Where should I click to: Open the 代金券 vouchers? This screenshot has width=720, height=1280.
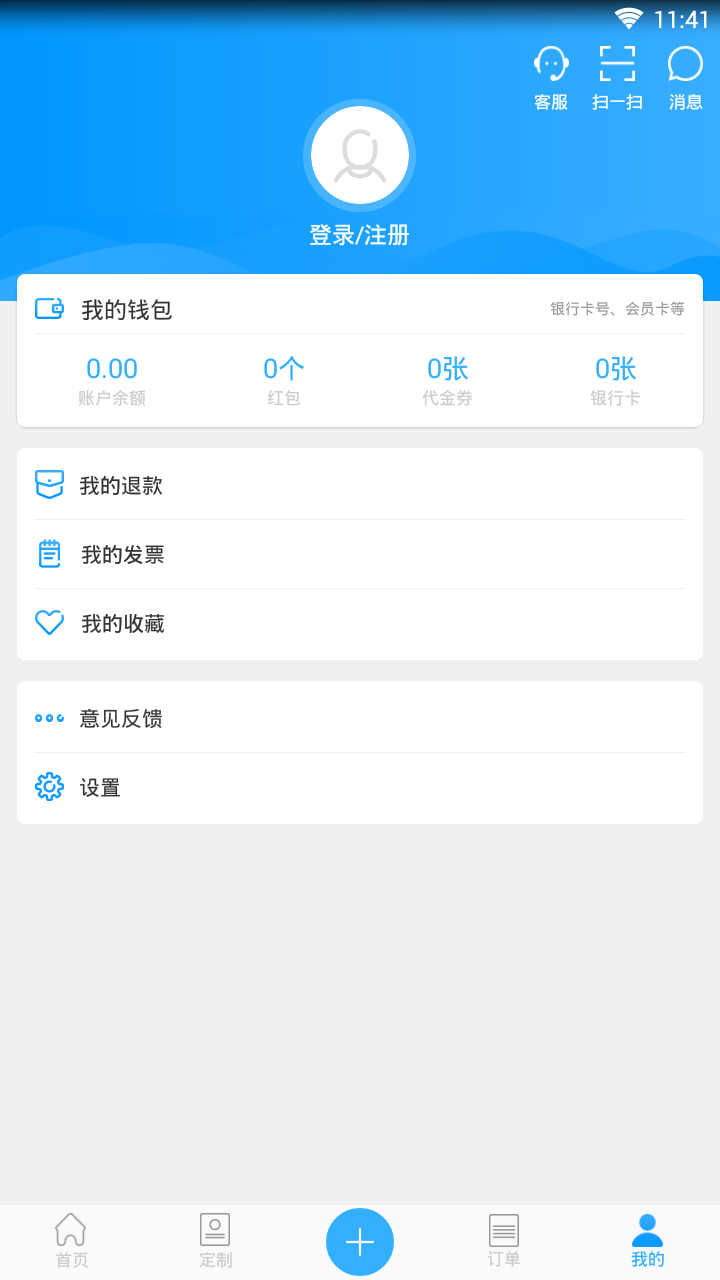click(447, 381)
